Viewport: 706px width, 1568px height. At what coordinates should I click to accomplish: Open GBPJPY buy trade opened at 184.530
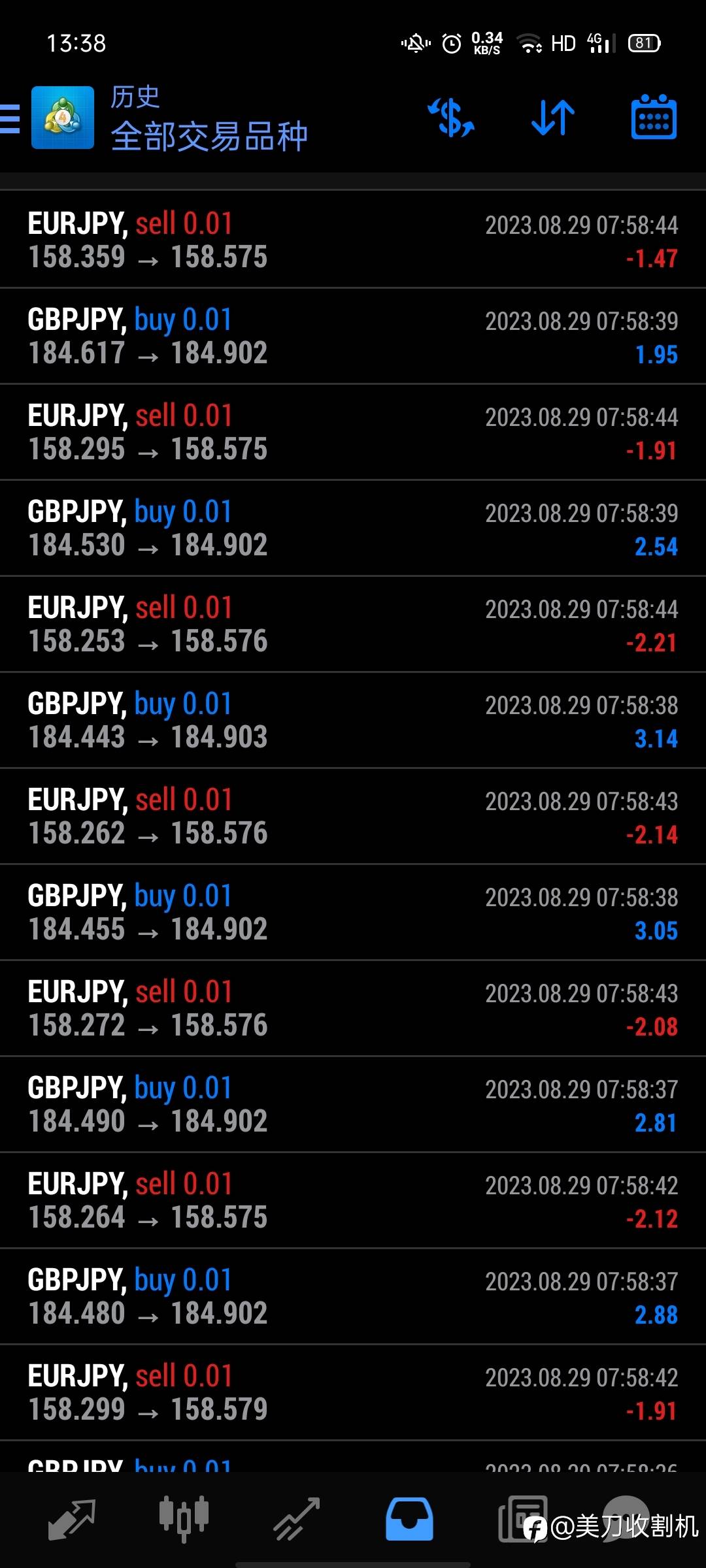(x=353, y=528)
